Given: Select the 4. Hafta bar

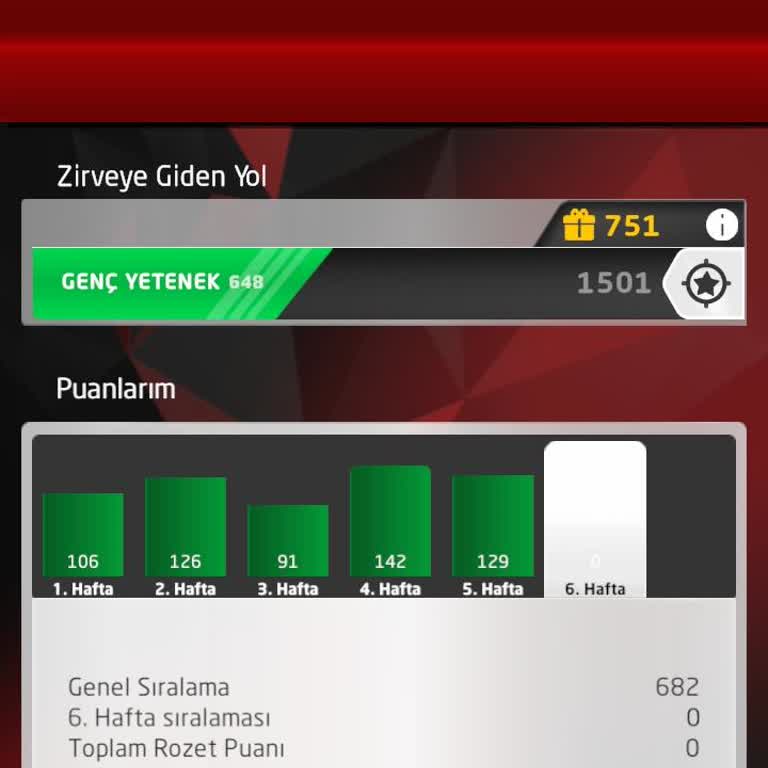Looking at the screenshot, I should point(390,528).
